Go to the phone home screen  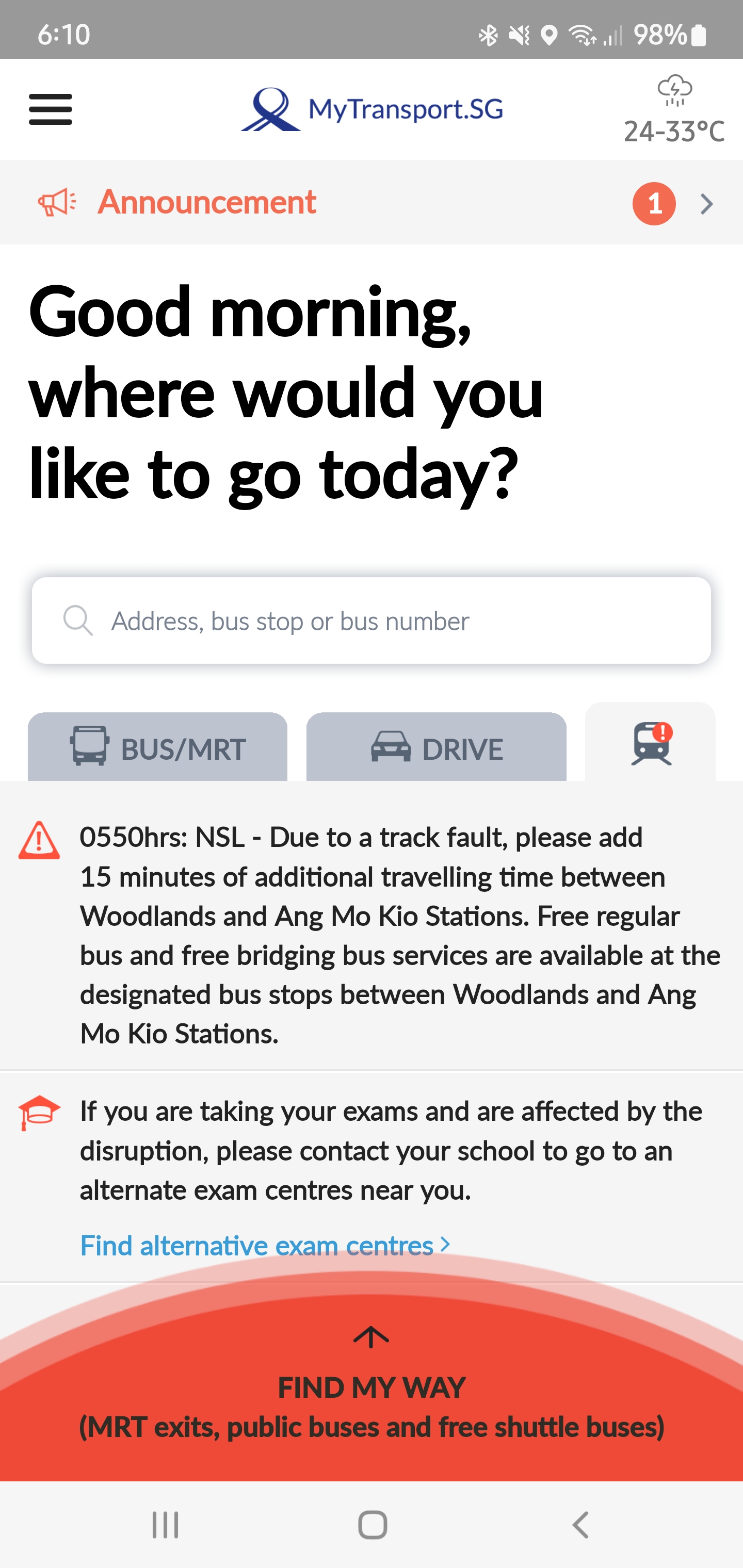pyautogui.click(x=372, y=1525)
